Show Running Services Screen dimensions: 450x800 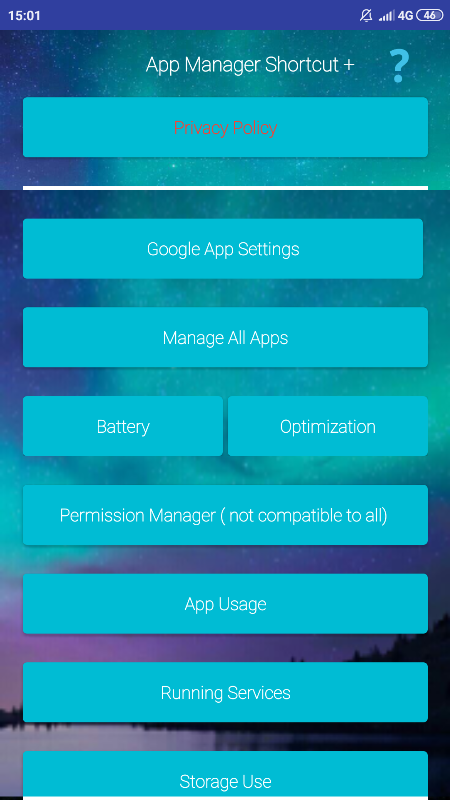point(225,692)
